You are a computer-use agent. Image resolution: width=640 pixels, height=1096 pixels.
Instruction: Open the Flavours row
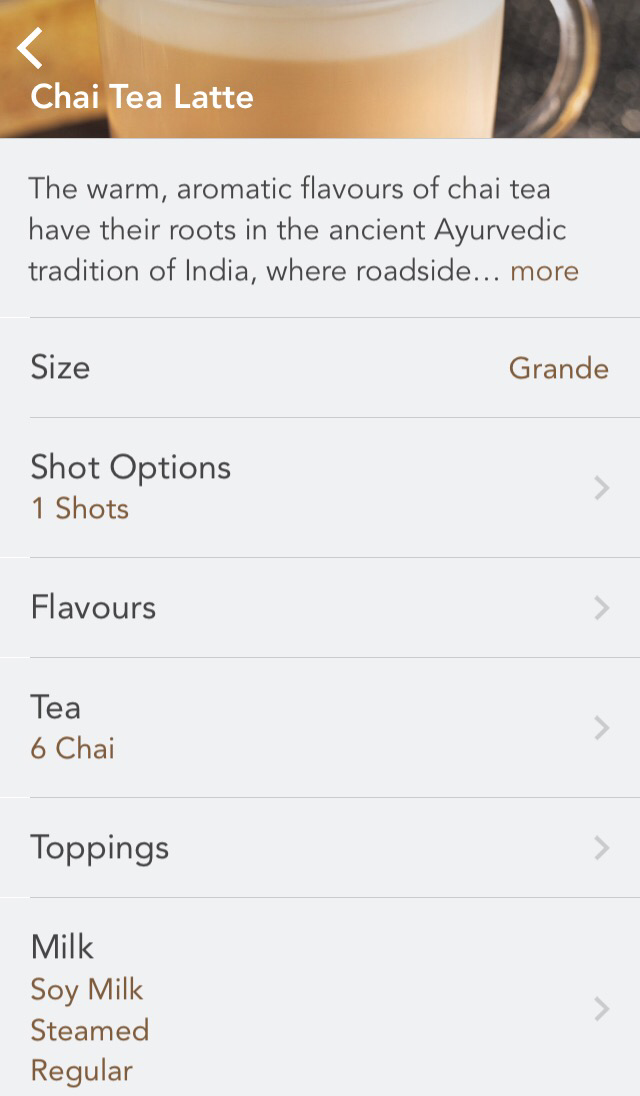[x=320, y=607]
